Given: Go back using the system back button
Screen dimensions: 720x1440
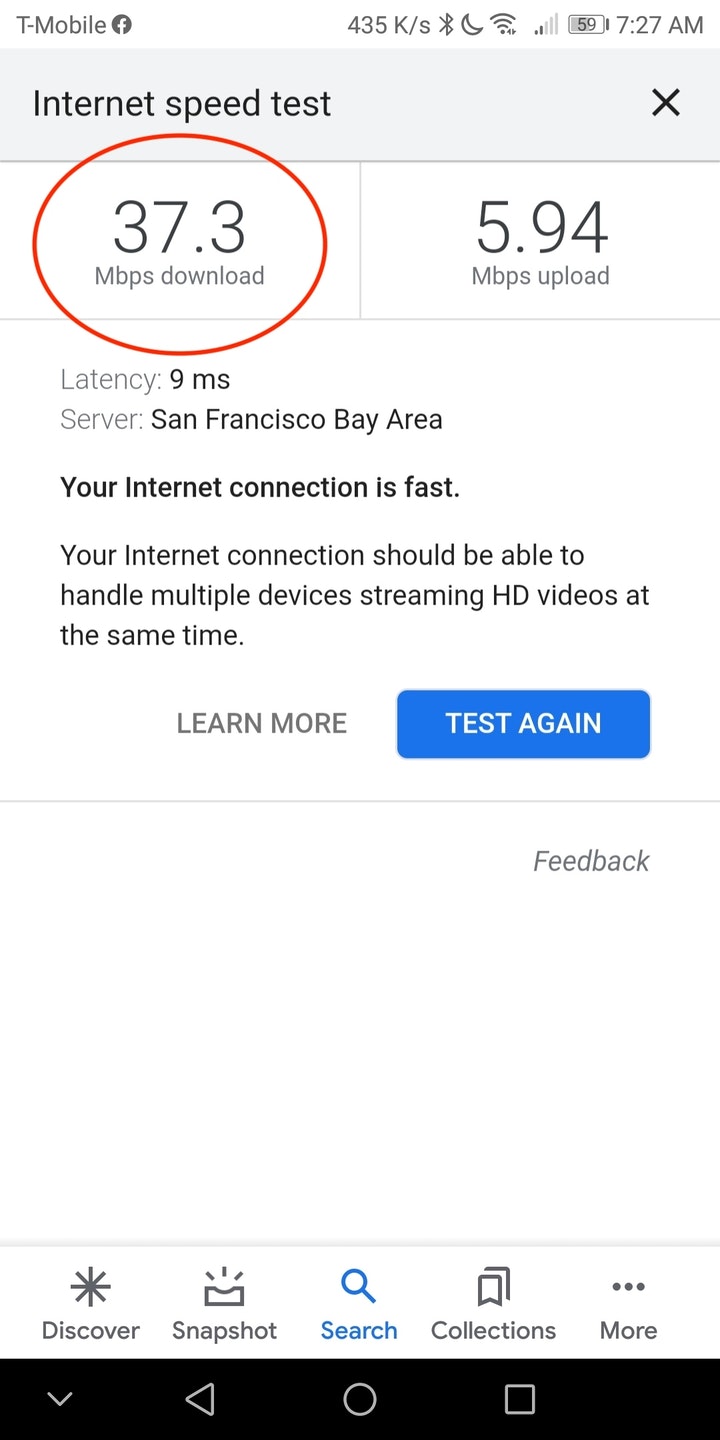Looking at the screenshot, I should click(x=200, y=1399).
